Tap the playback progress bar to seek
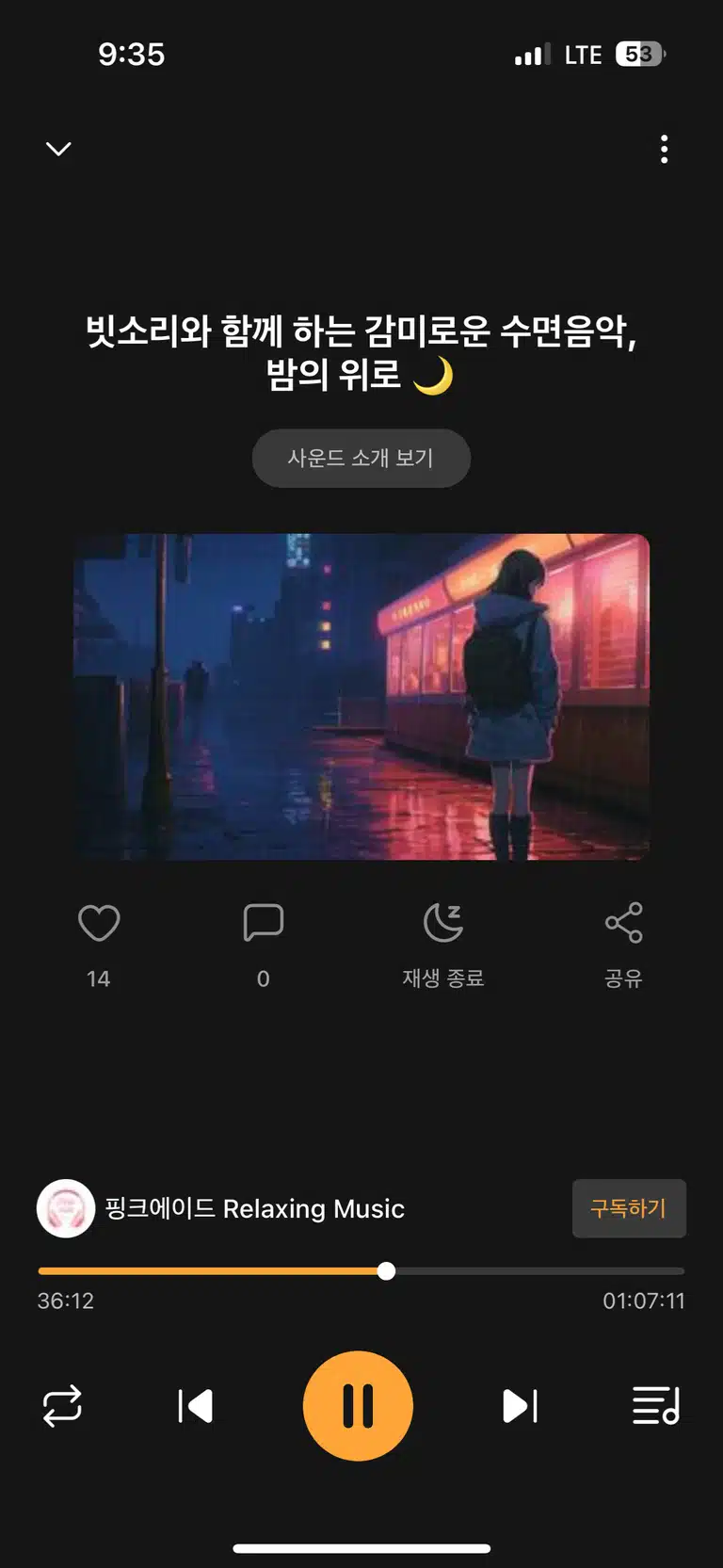The width and height of the screenshot is (723, 1568). (x=361, y=1271)
